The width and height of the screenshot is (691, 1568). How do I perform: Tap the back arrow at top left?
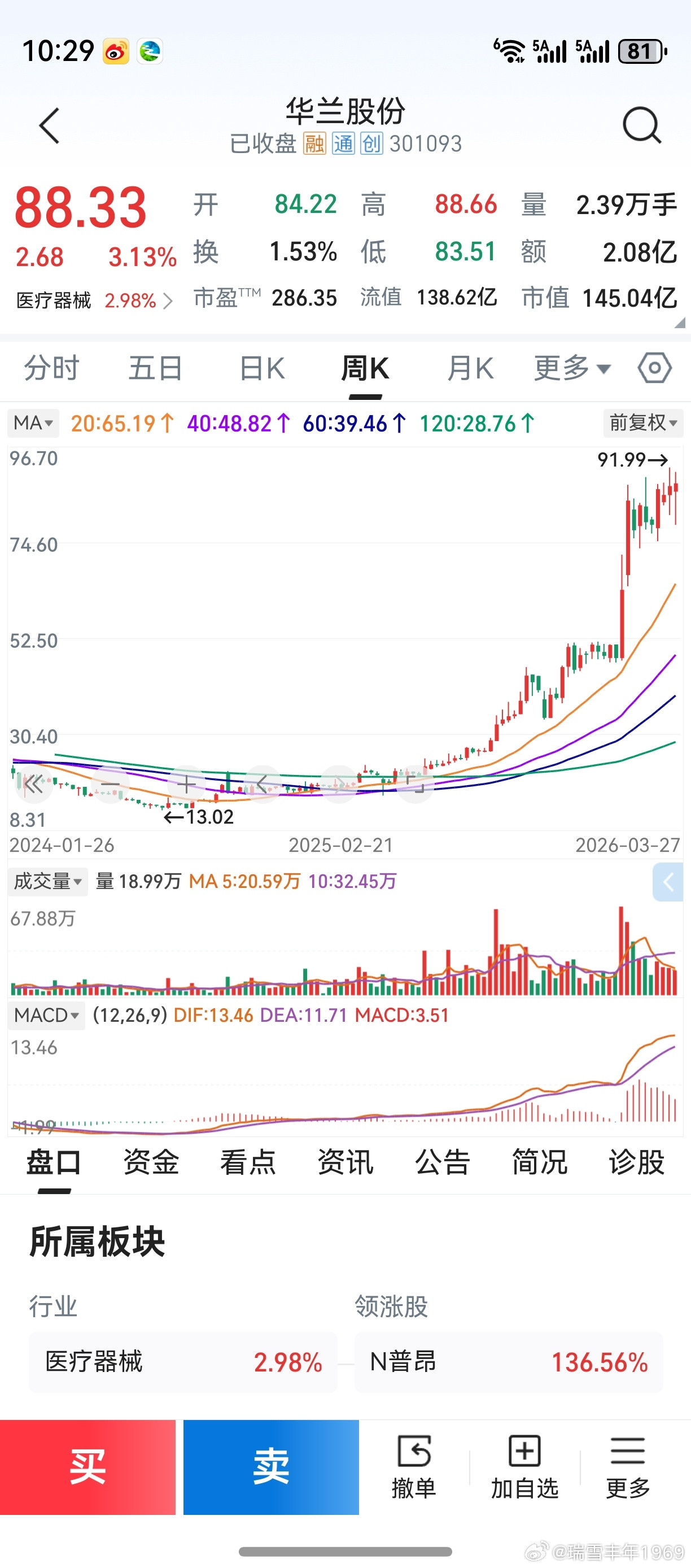click(x=49, y=125)
